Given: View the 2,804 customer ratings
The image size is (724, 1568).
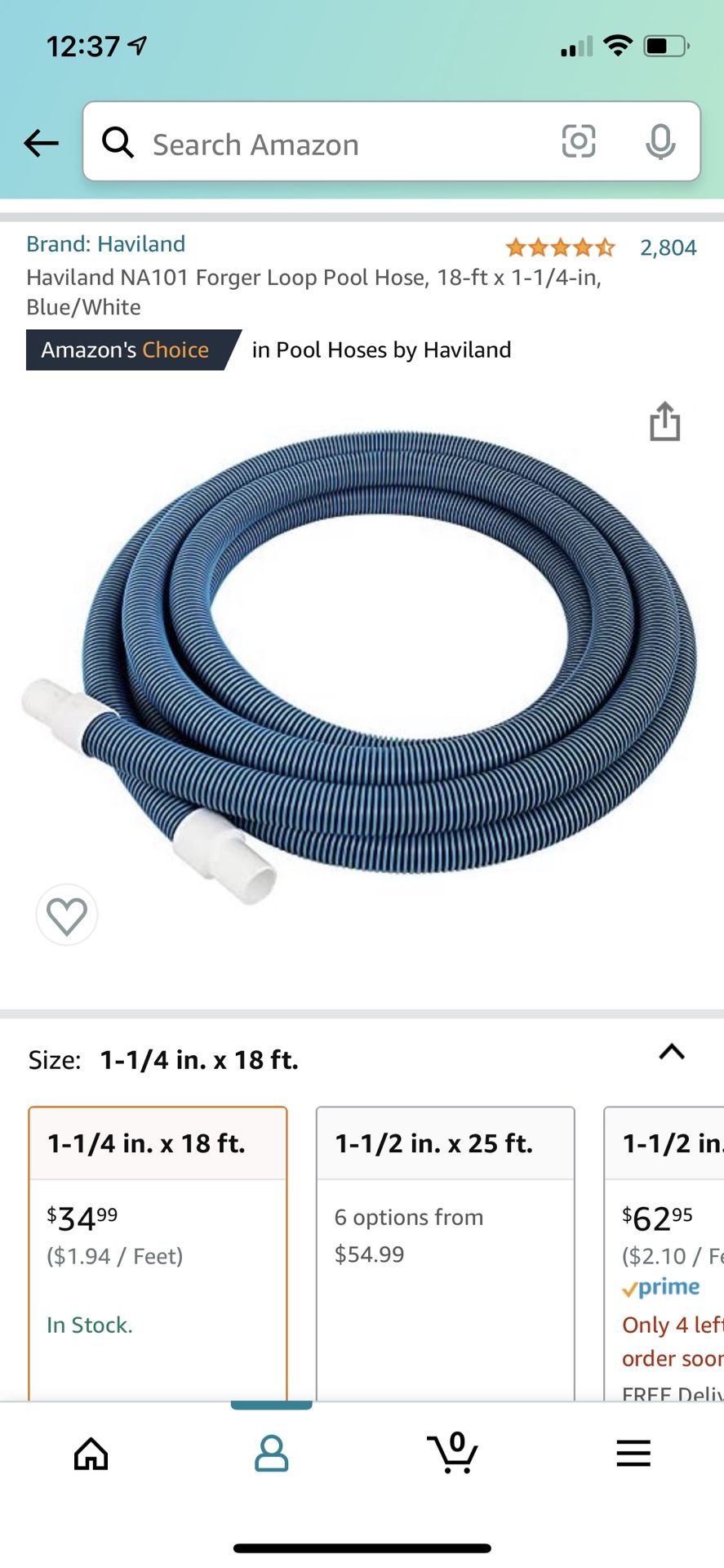Looking at the screenshot, I should [668, 247].
